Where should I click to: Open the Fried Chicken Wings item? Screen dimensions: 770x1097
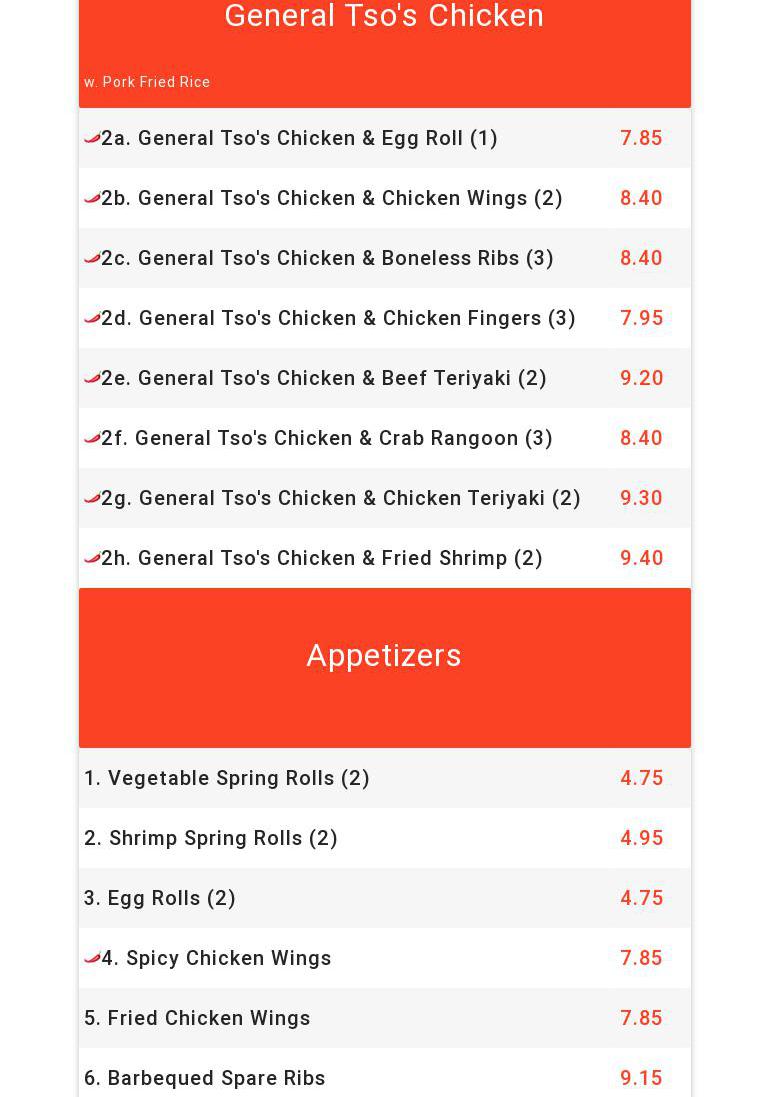pos(197,1018)
